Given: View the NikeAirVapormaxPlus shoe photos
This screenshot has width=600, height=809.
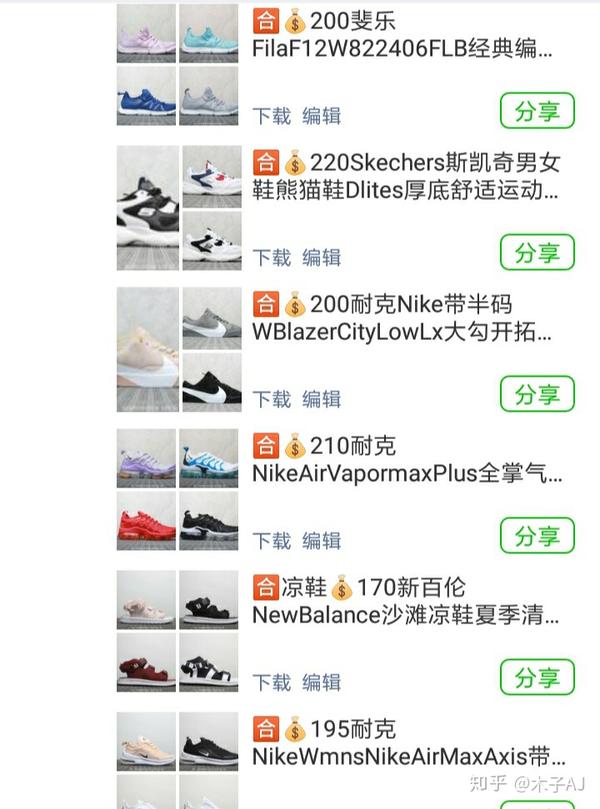Looking at the screenshot, I should (x=179, y=491).
